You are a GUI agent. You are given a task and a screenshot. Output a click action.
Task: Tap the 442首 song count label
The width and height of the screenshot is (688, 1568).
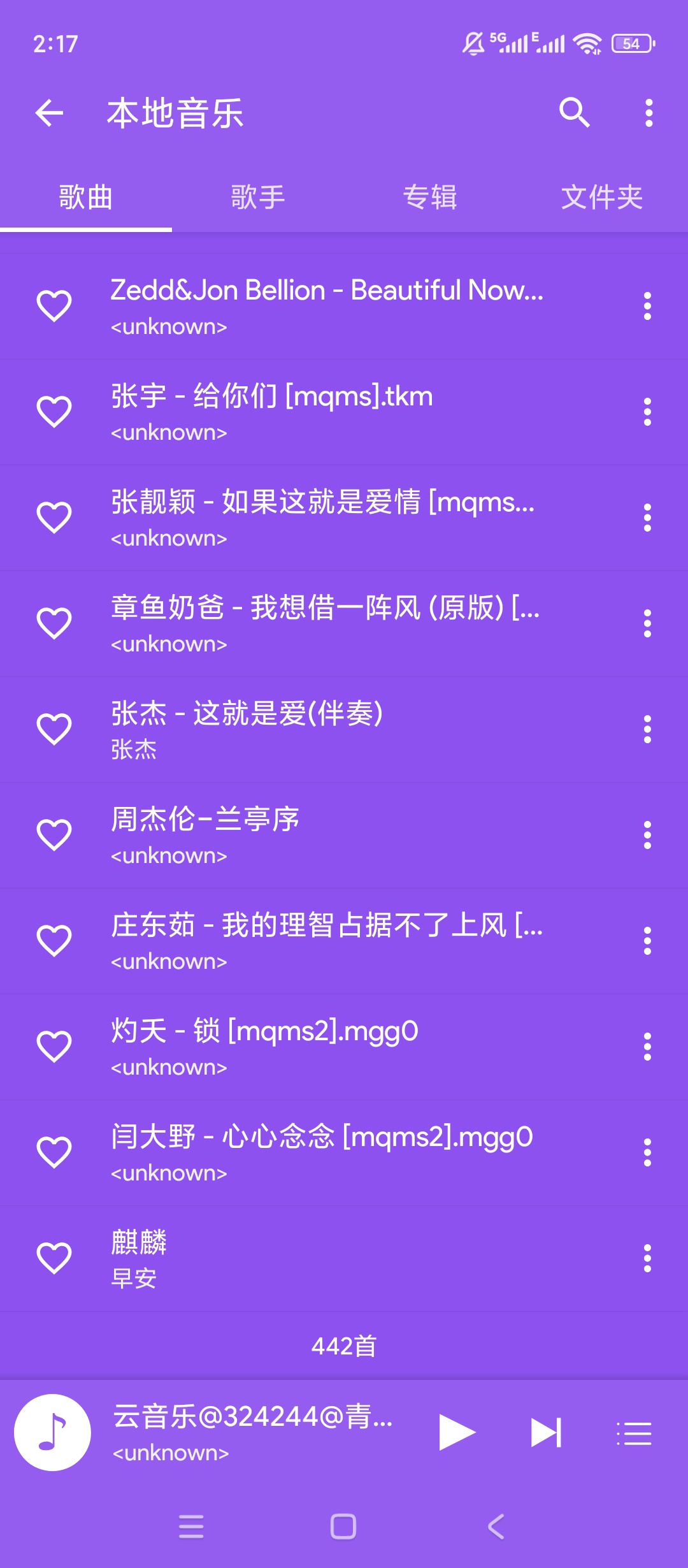344,1347
